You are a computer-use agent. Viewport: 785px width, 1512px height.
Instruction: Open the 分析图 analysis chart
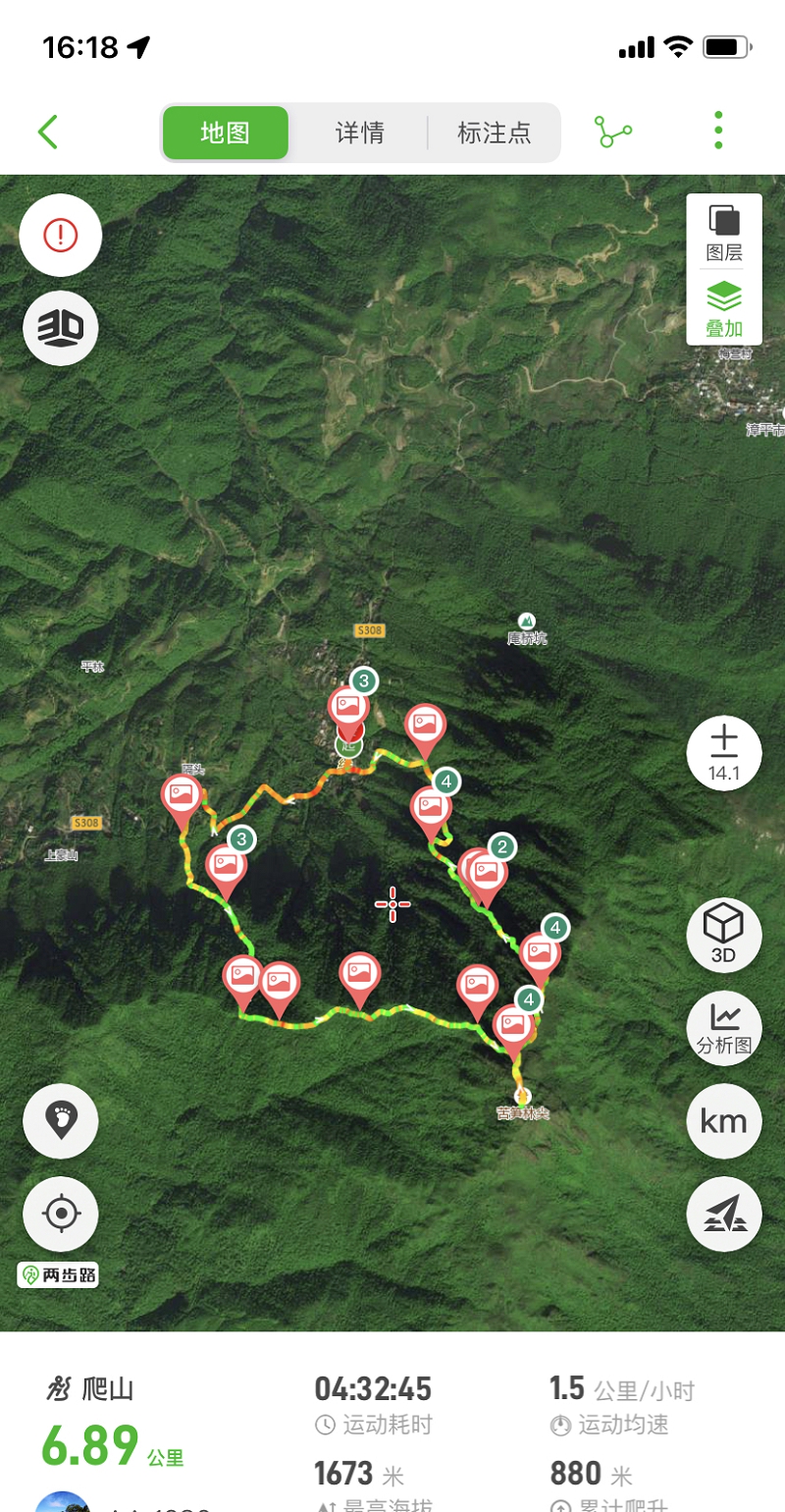point(724,1028)
